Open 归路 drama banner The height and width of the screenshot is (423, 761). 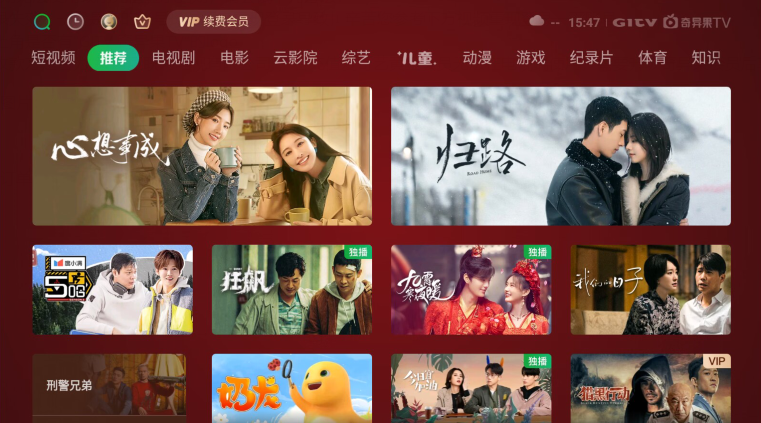560,156
